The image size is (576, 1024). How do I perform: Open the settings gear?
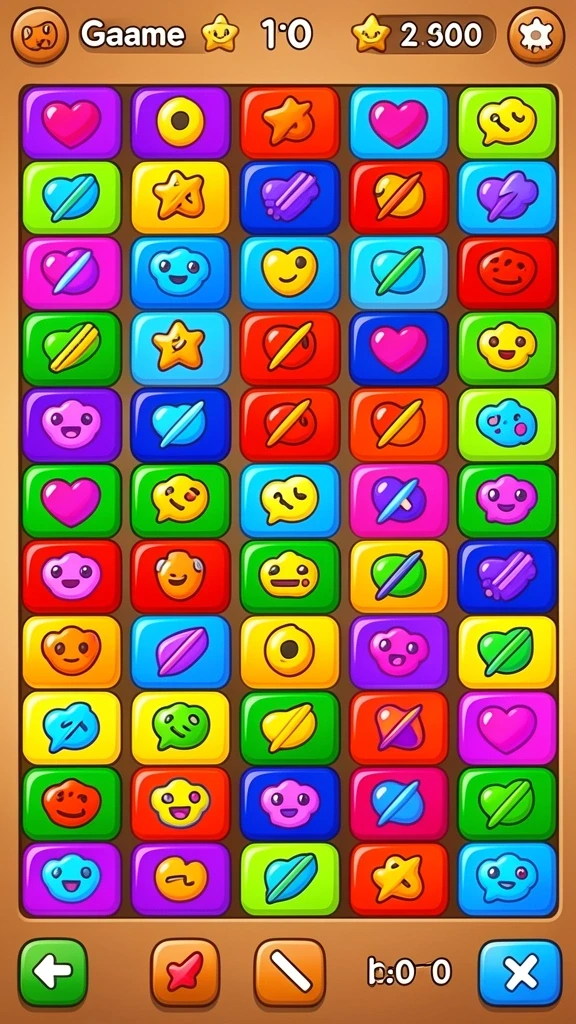click(x=536, y=35)
